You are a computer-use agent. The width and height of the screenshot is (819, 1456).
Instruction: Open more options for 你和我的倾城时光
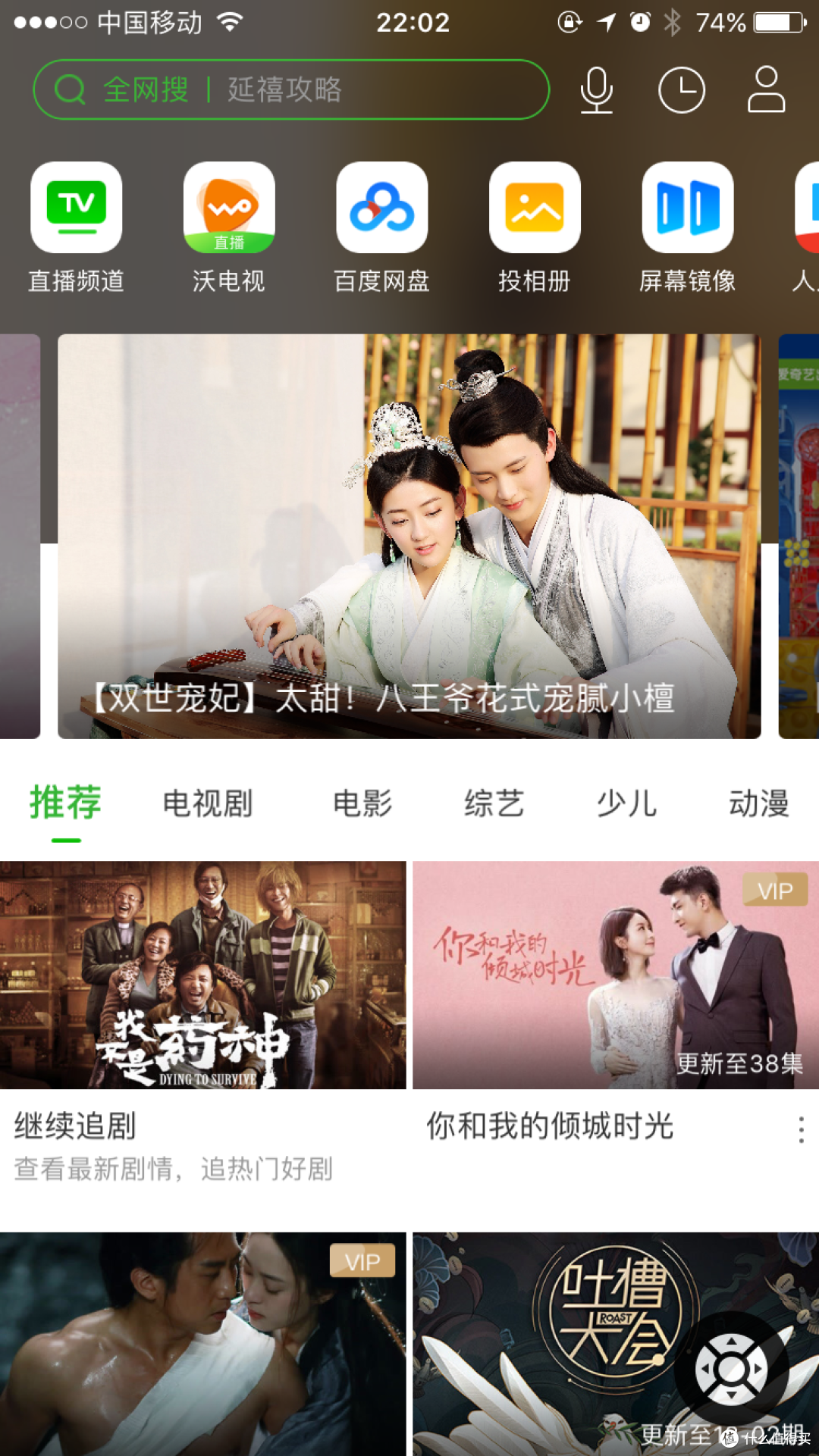[x=801, y=1129]
